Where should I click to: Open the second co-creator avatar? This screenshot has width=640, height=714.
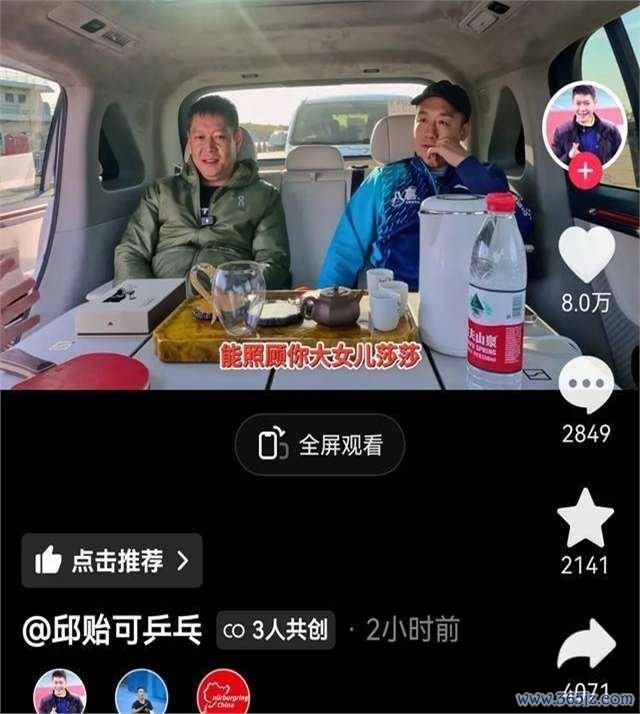141,694
